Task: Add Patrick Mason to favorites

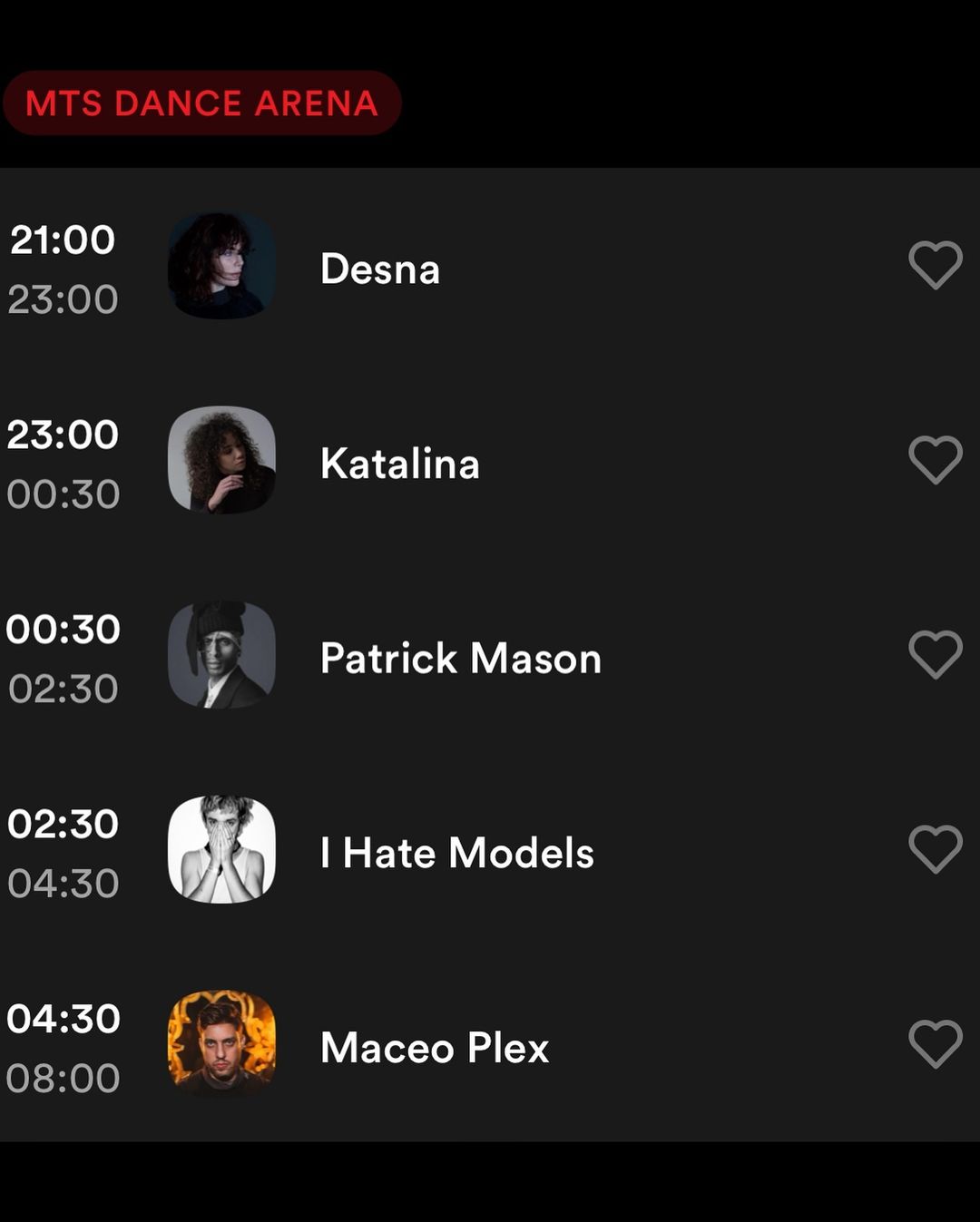Action: click(935, 654)
